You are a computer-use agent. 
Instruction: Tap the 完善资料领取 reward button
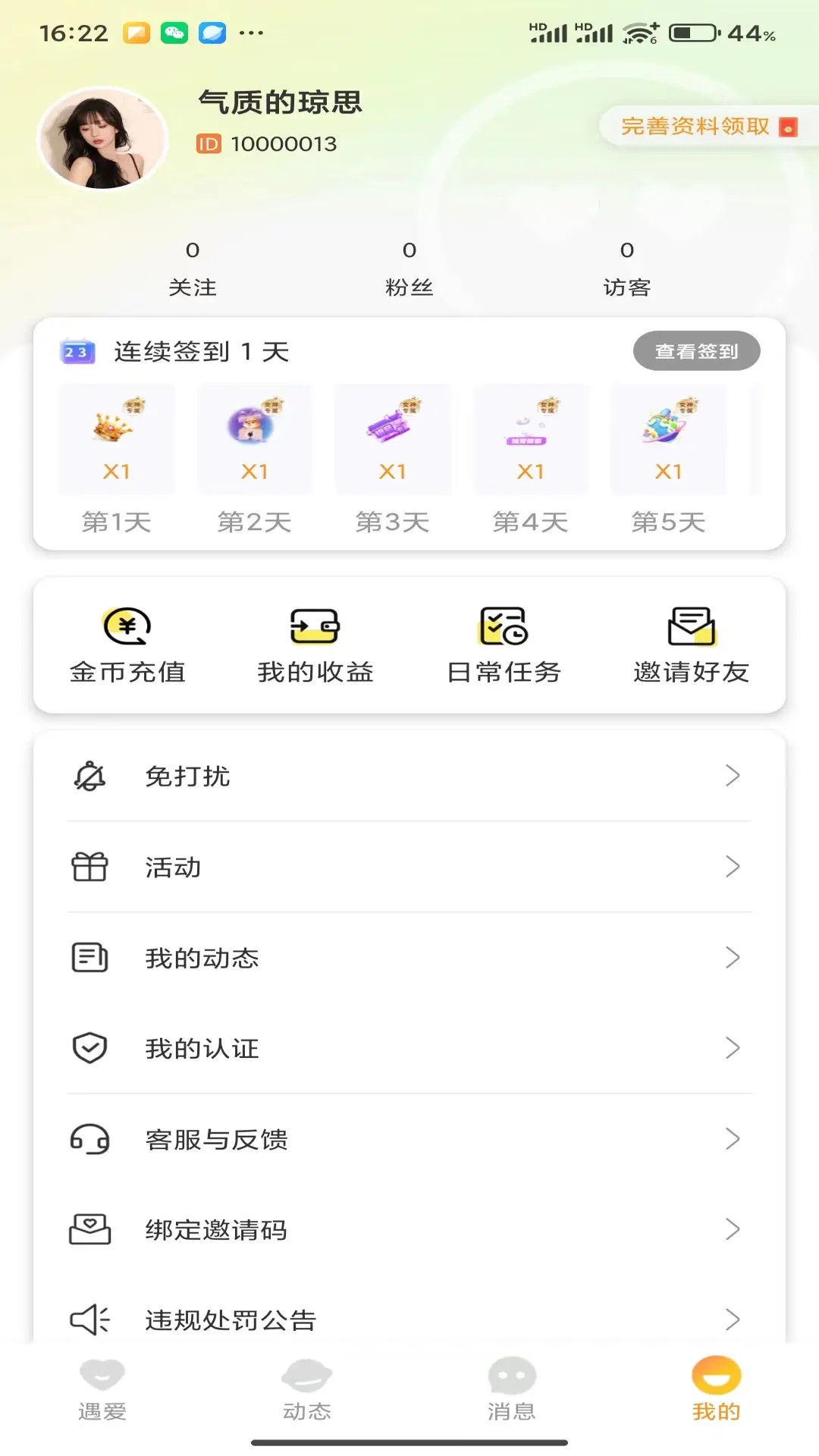click(708, 126)
